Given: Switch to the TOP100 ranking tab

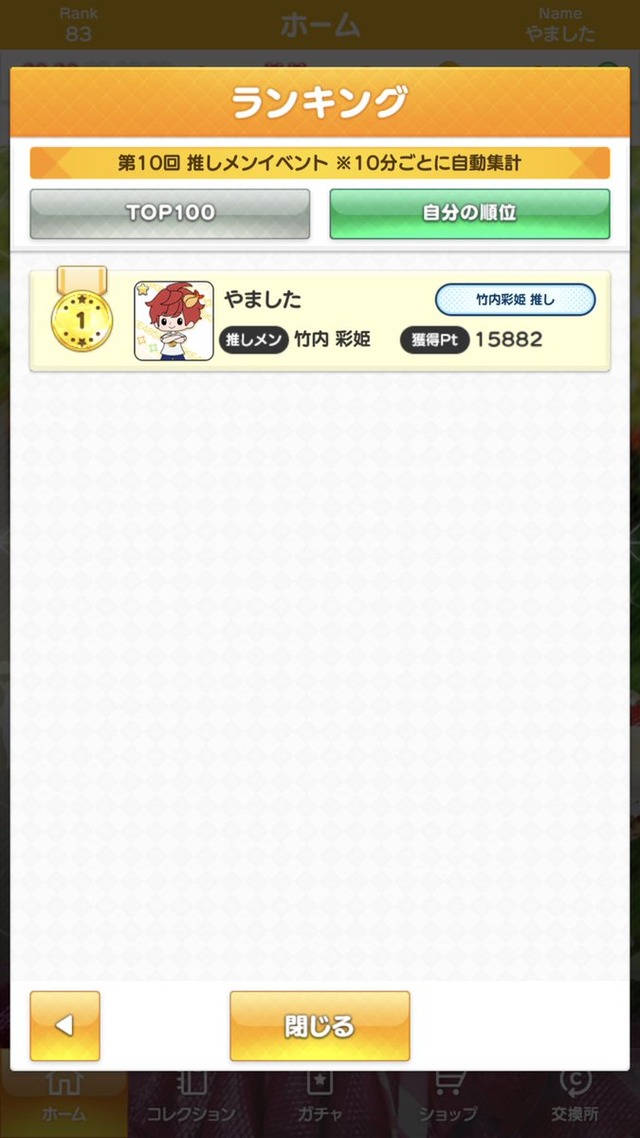Looking at the screenshot, I should coord(170,214).
